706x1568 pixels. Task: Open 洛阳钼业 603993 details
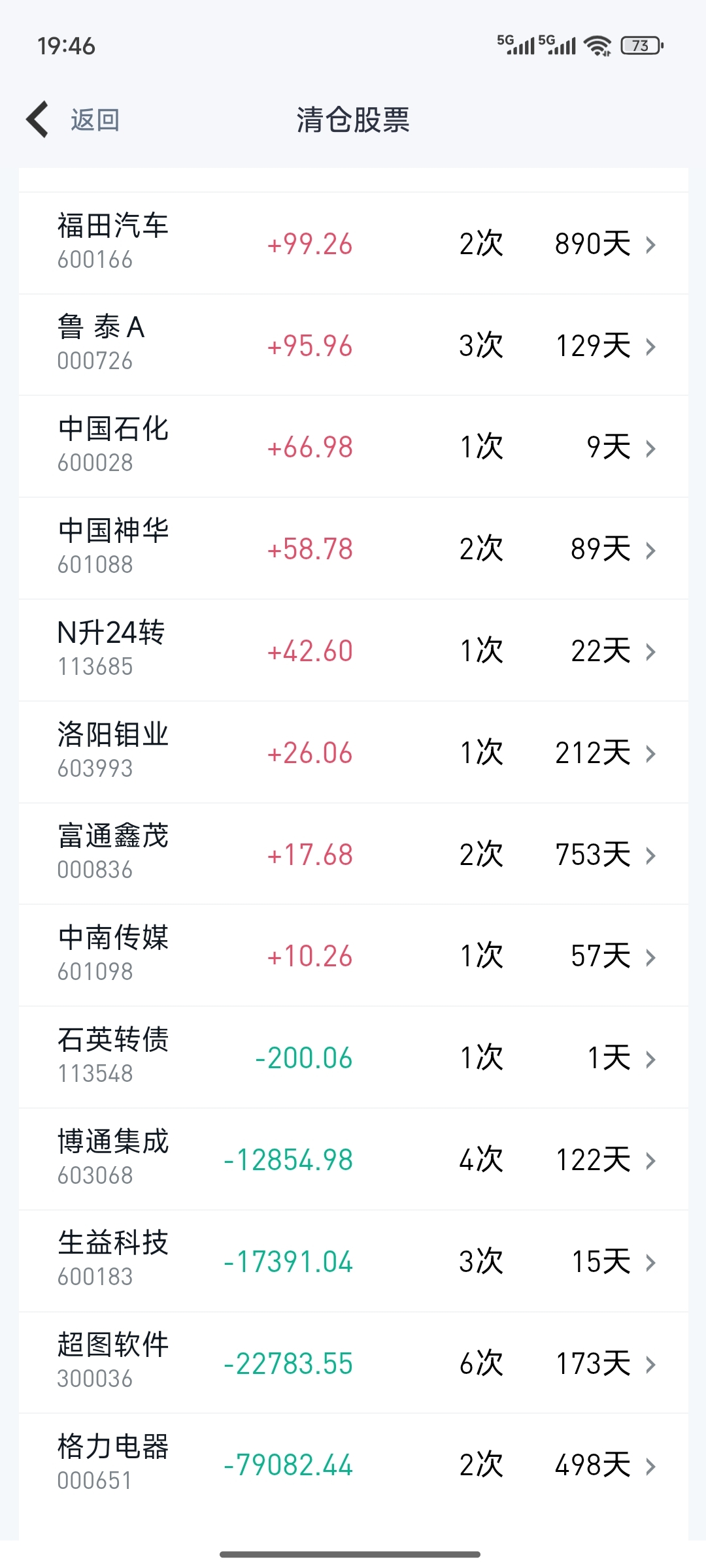click(x=353, y=753)
